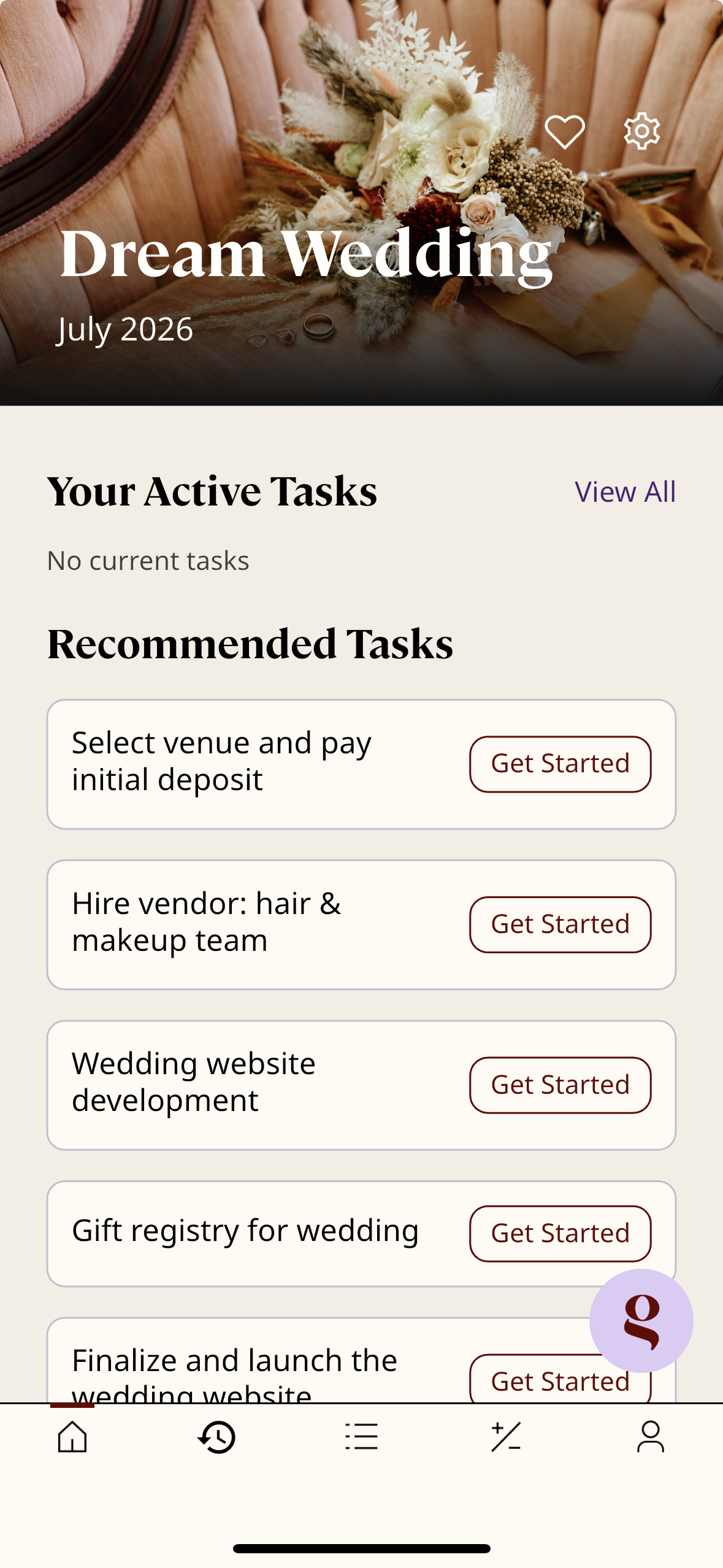The height and width of the screenshot is (1568, 723).
Task: Tap the Gift registry for wedding card
Action: 245,1230
